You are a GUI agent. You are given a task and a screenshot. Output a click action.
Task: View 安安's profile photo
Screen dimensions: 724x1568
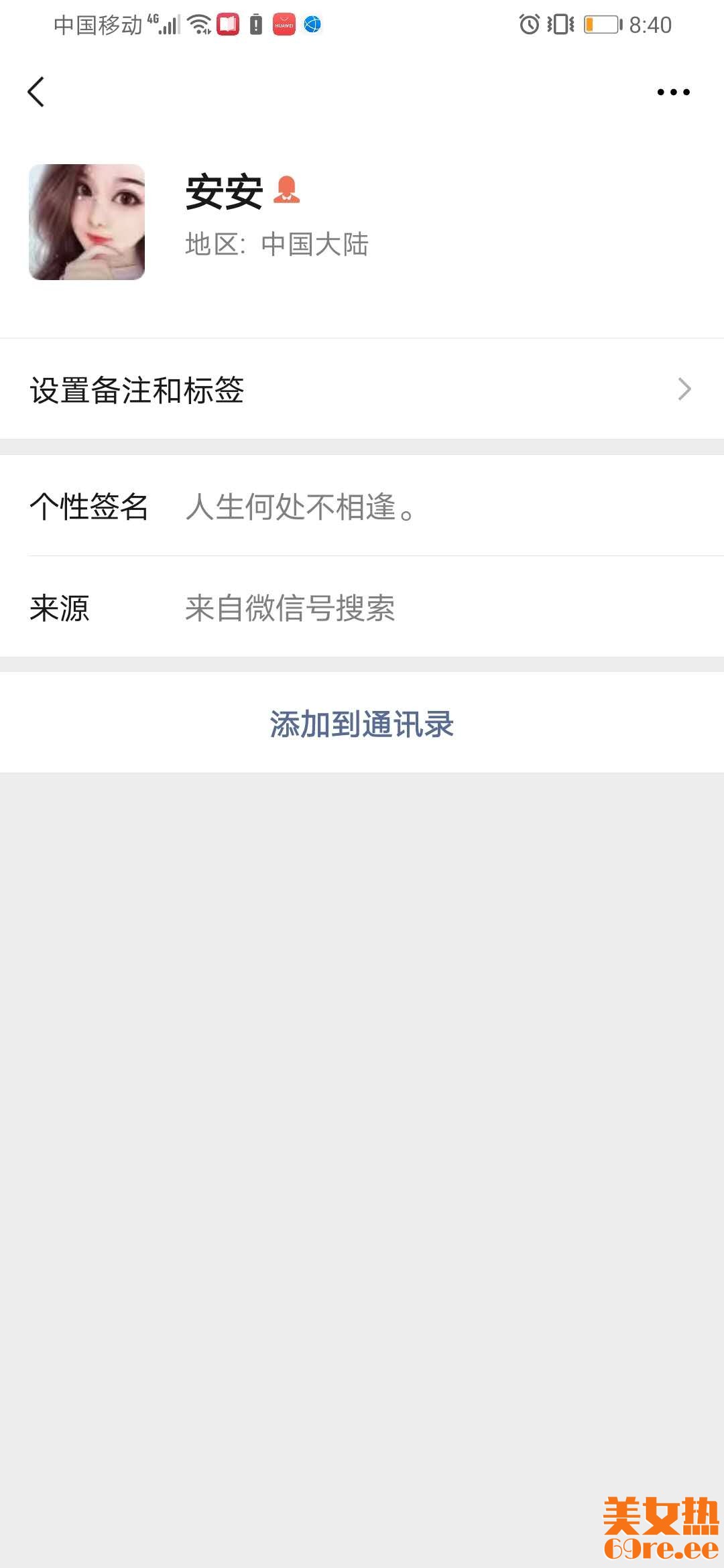(87, 222)
